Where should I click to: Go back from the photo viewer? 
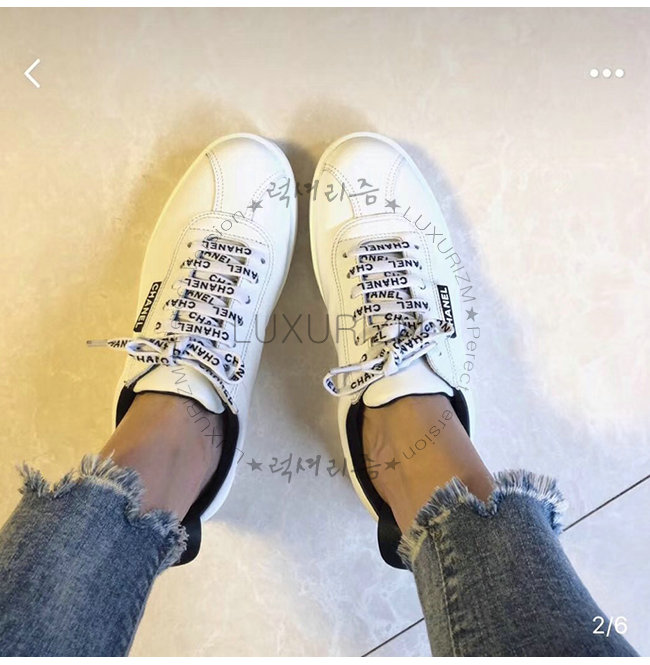pos(33,73)
